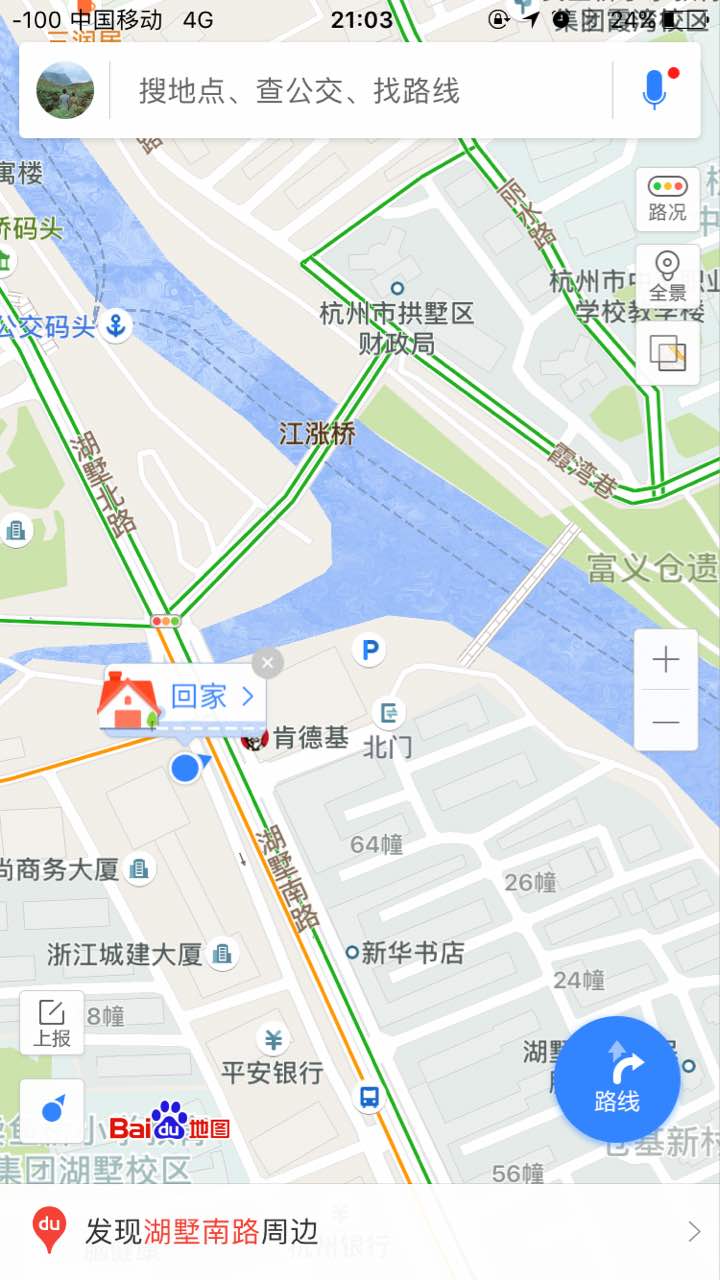720x1280 pixels.
Task: Tap the bus stop marker on 湖墅南路
Action: pyautogui.click(x=370, y=1097)
